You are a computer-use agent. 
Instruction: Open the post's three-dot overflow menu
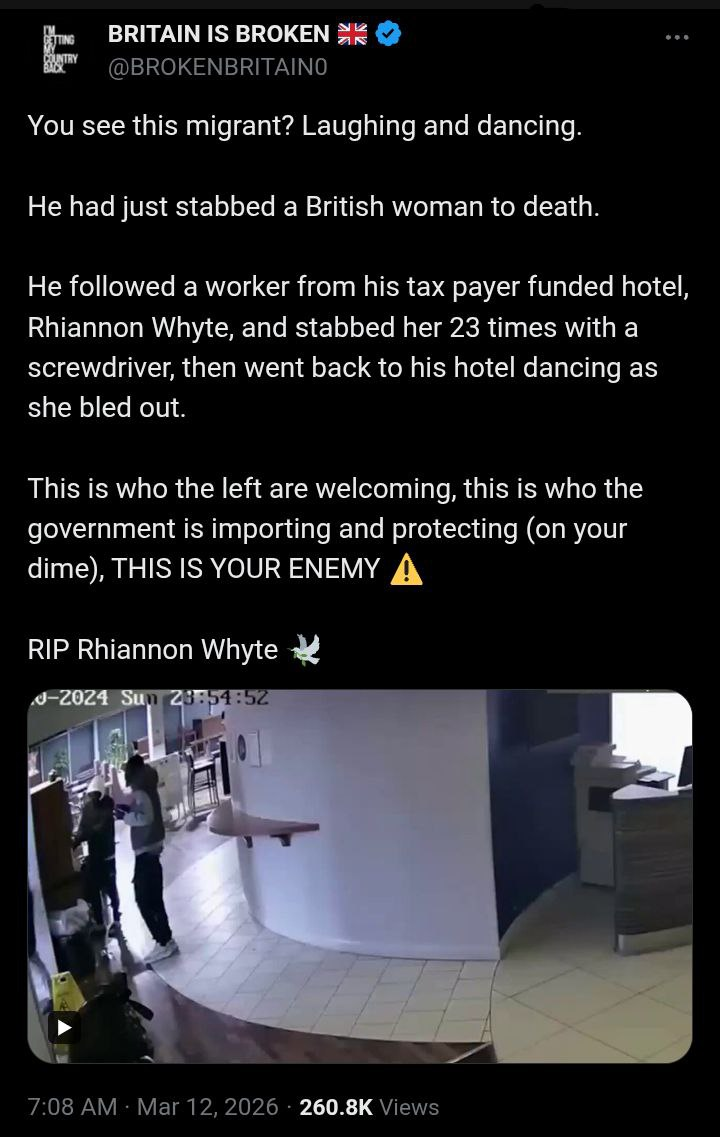click(x=677, y=37)
